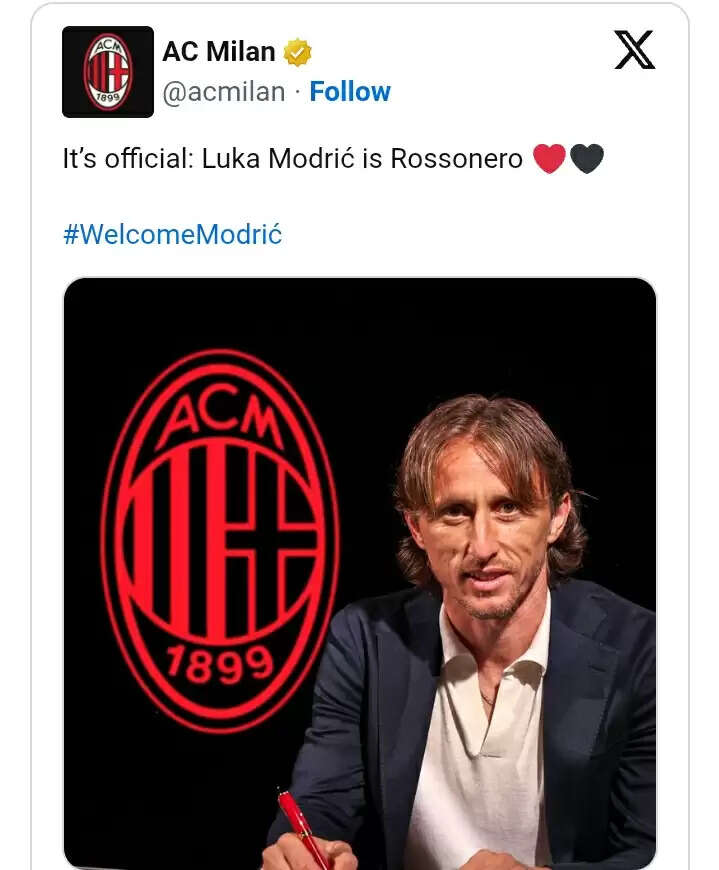Viewport: 719px width, 870px height.
Task: Follow the AC Milan account
Action: (349, 92)
